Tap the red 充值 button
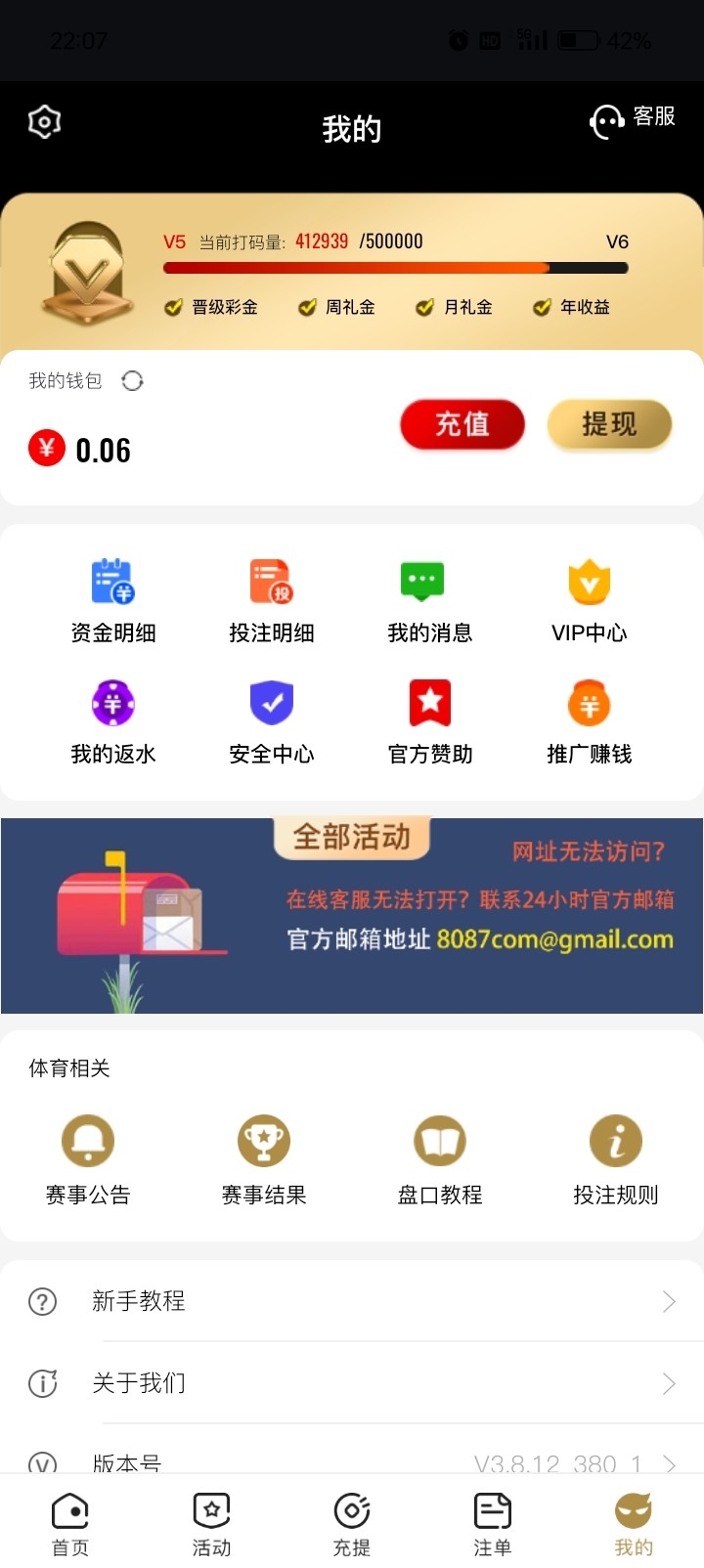Screen dimensions: 704x1568 pyautogui.click(x=462, y=424)
